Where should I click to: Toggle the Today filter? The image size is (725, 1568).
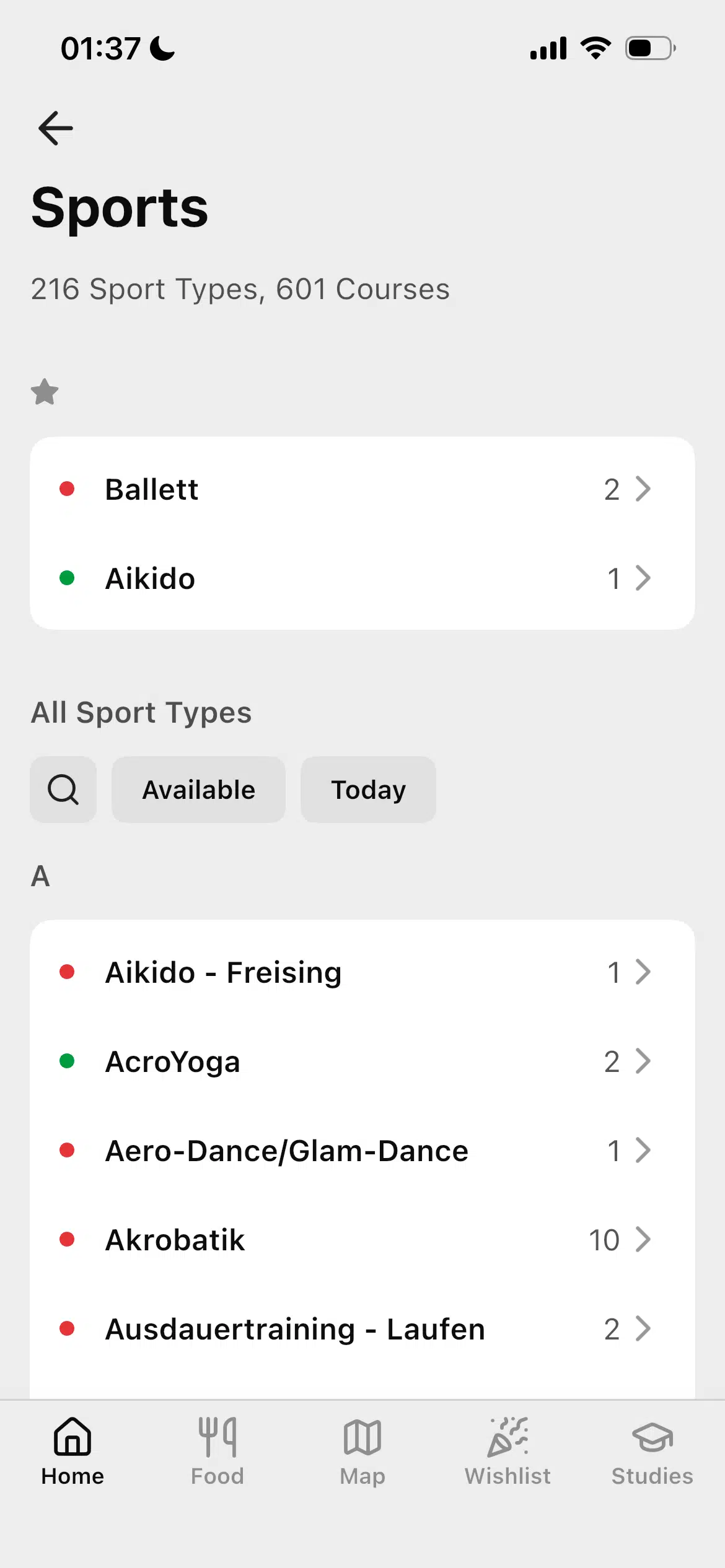(x=368, y=790)
